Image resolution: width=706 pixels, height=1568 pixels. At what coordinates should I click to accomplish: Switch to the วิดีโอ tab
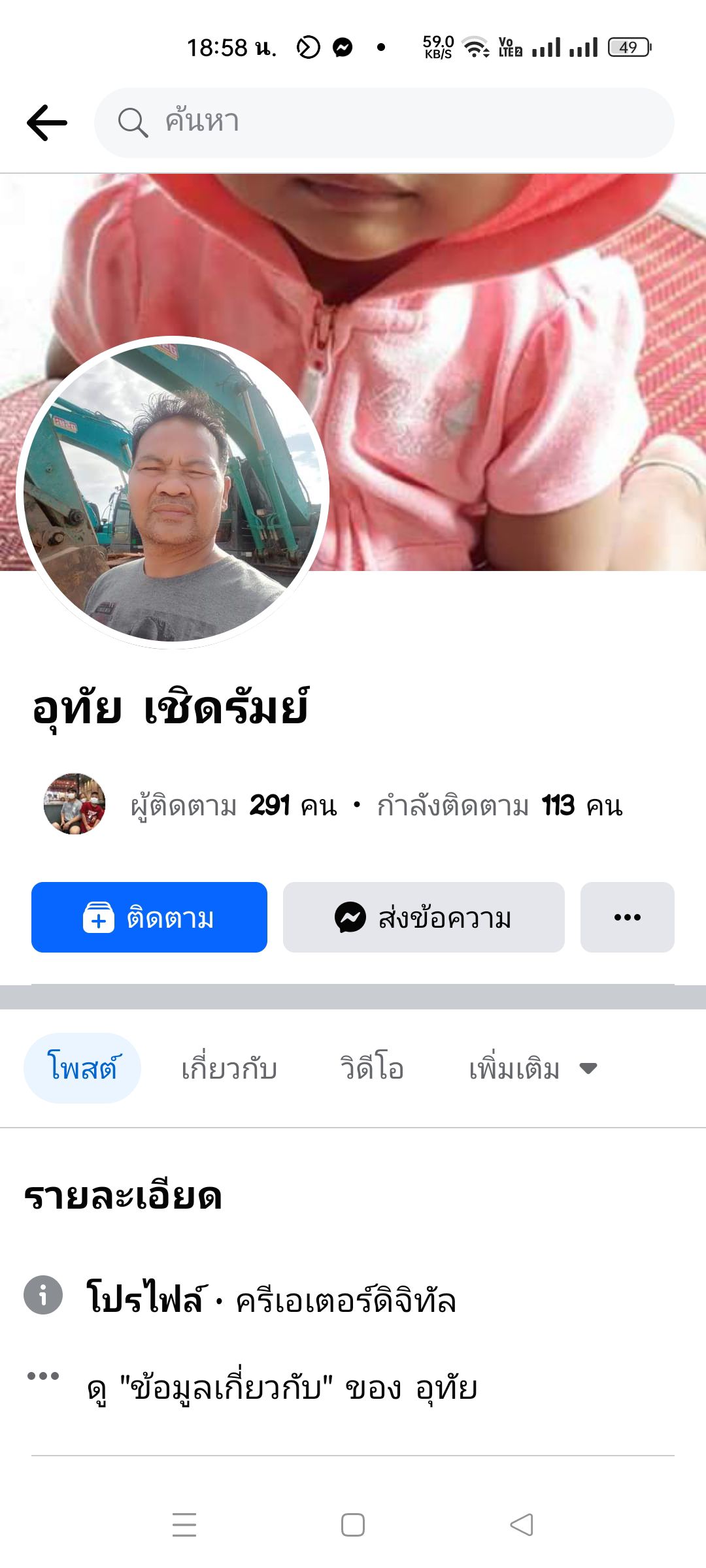(371, 1069)
